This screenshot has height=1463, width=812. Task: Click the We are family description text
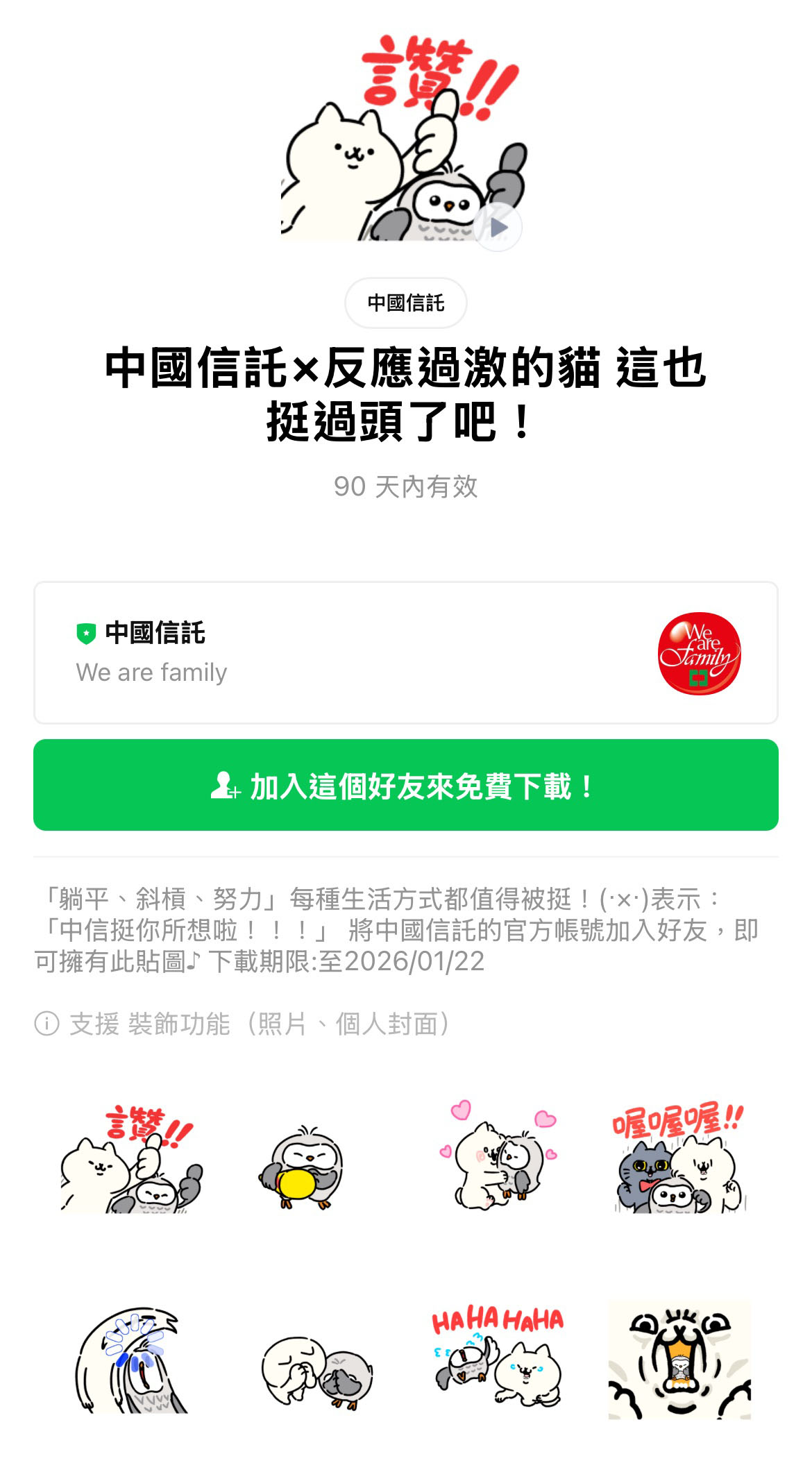[x=152, y=672]
